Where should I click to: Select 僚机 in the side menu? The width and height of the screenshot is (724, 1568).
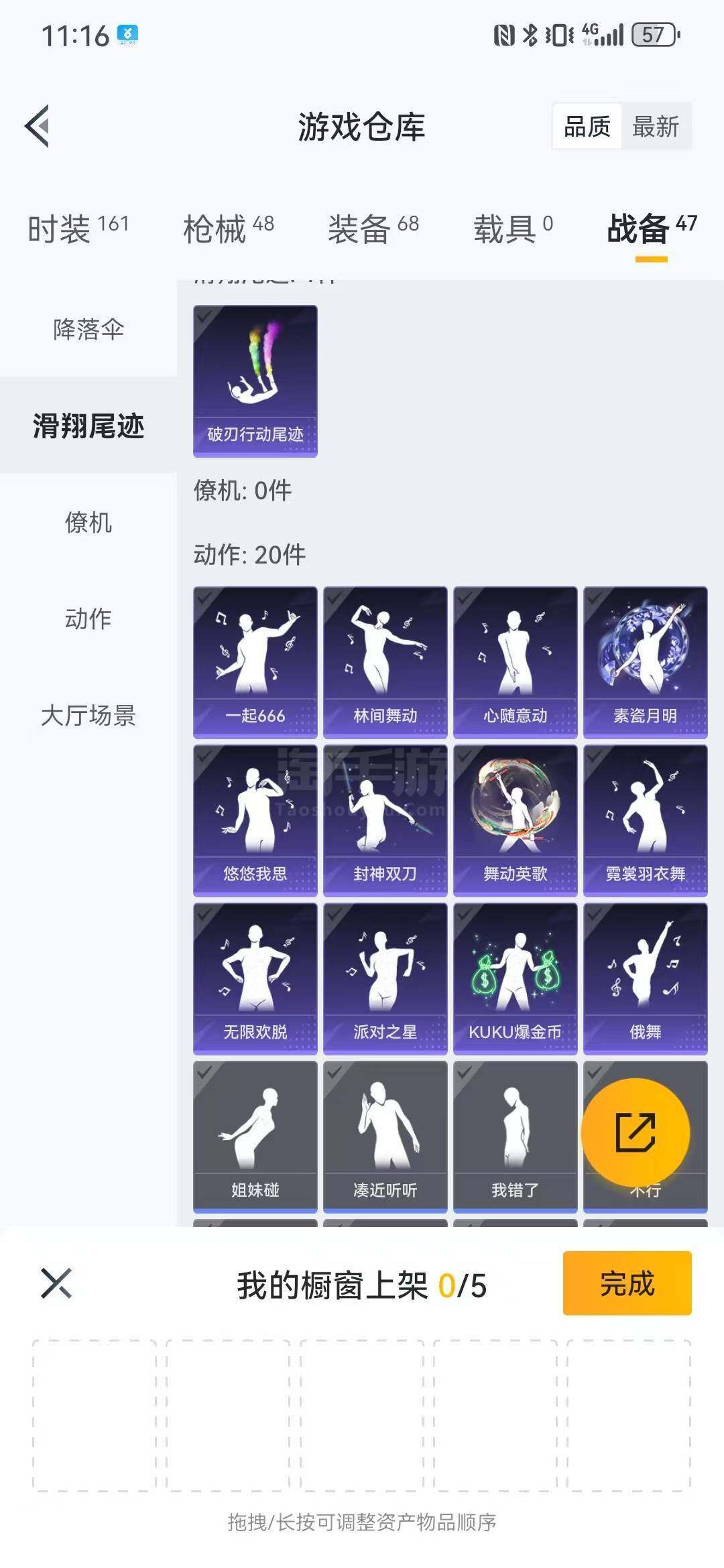tap(88, 522)
